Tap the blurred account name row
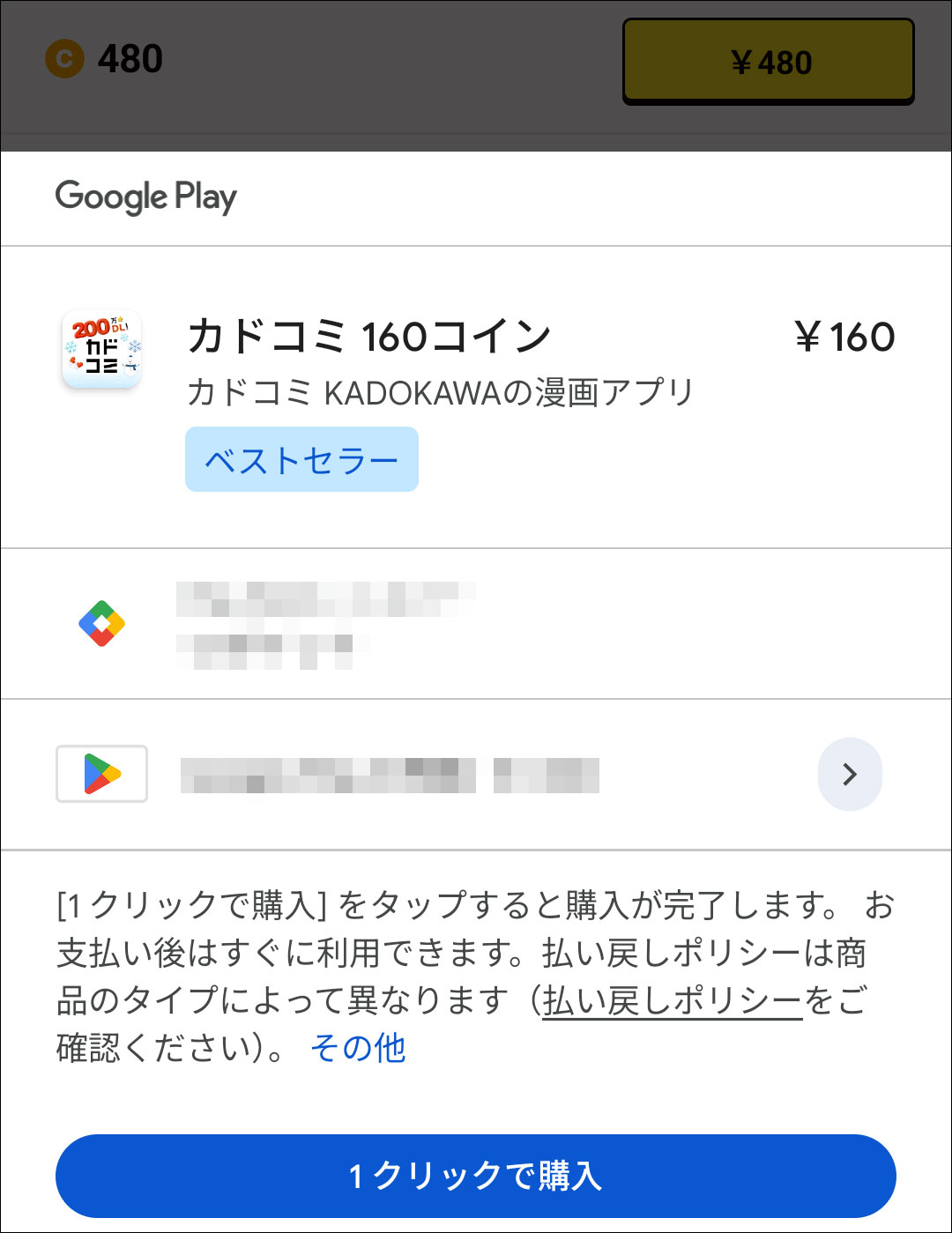This screenshot has height=1233, width=952. (326, 623)
